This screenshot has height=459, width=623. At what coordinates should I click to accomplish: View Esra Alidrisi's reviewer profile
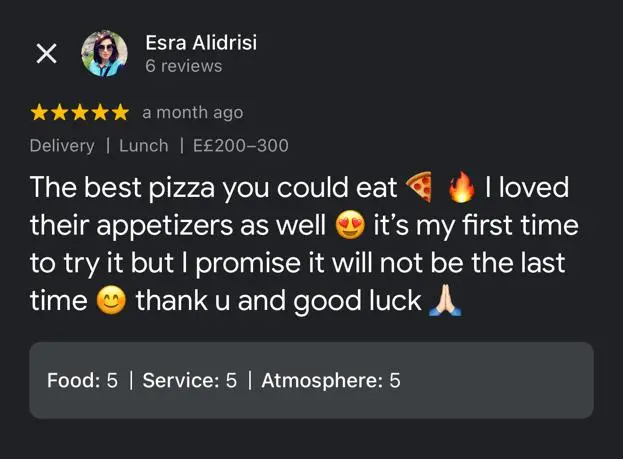[x=201, y=43]
